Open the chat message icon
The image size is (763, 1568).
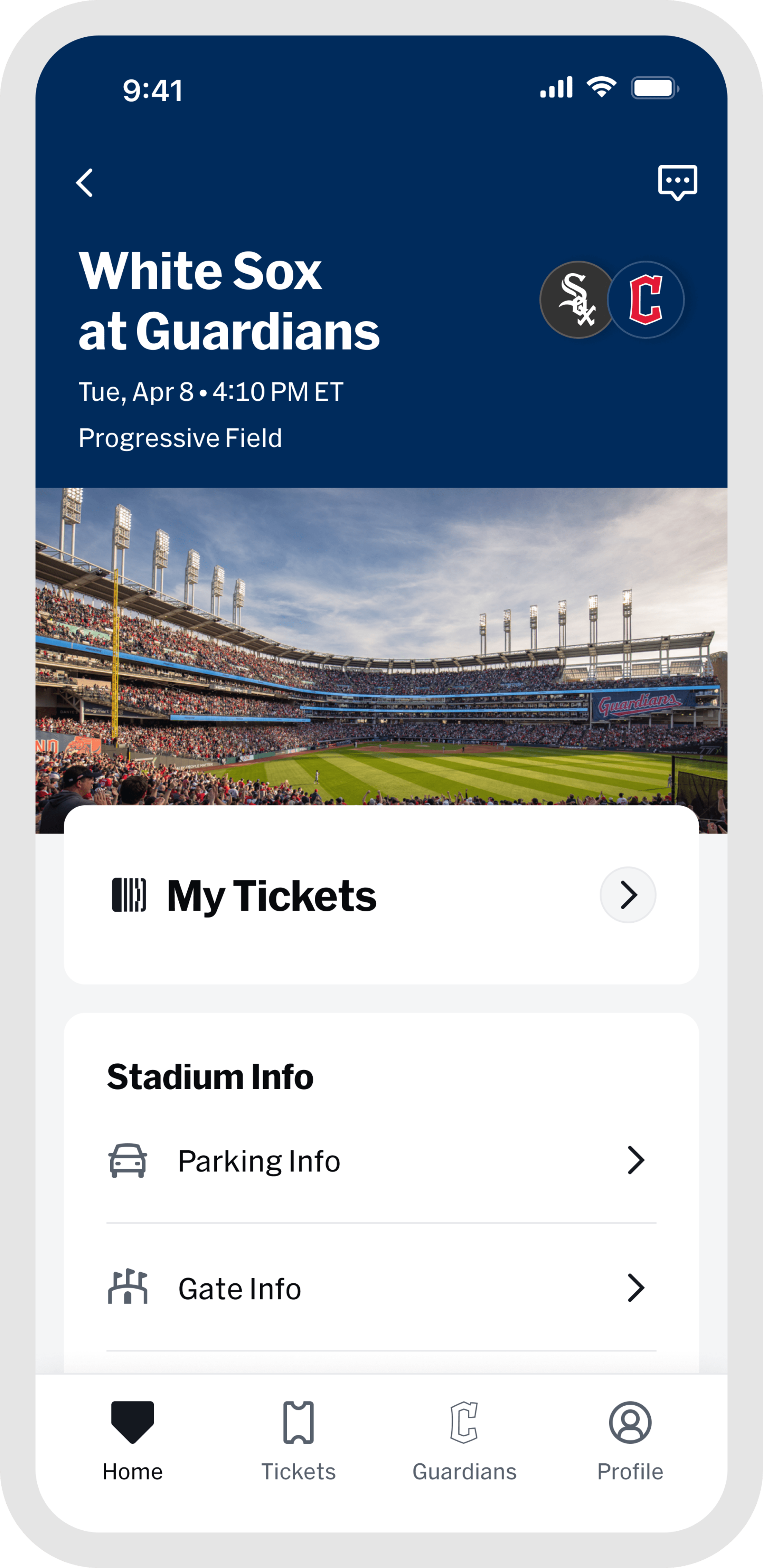(x=677, y=181)
